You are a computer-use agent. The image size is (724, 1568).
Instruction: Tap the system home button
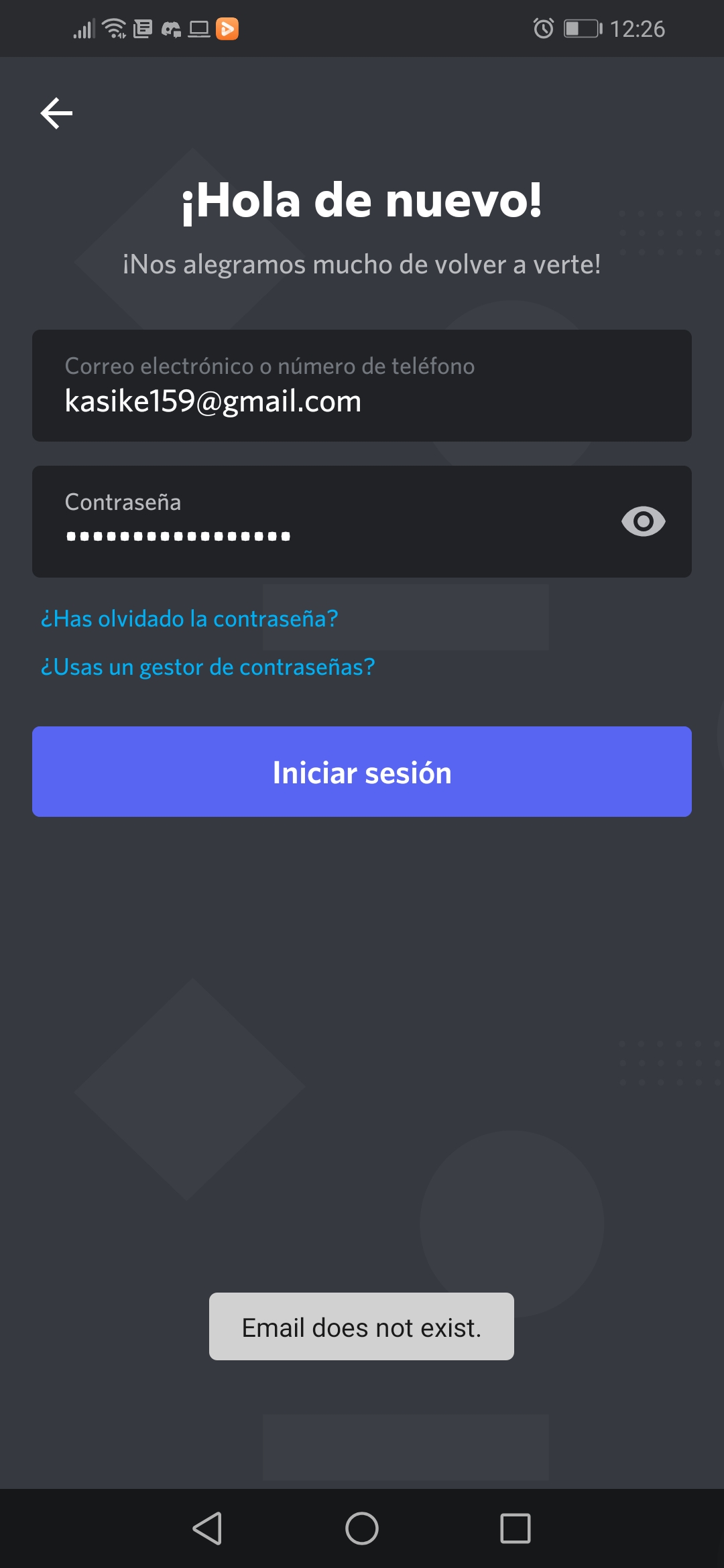[362, 1528]
